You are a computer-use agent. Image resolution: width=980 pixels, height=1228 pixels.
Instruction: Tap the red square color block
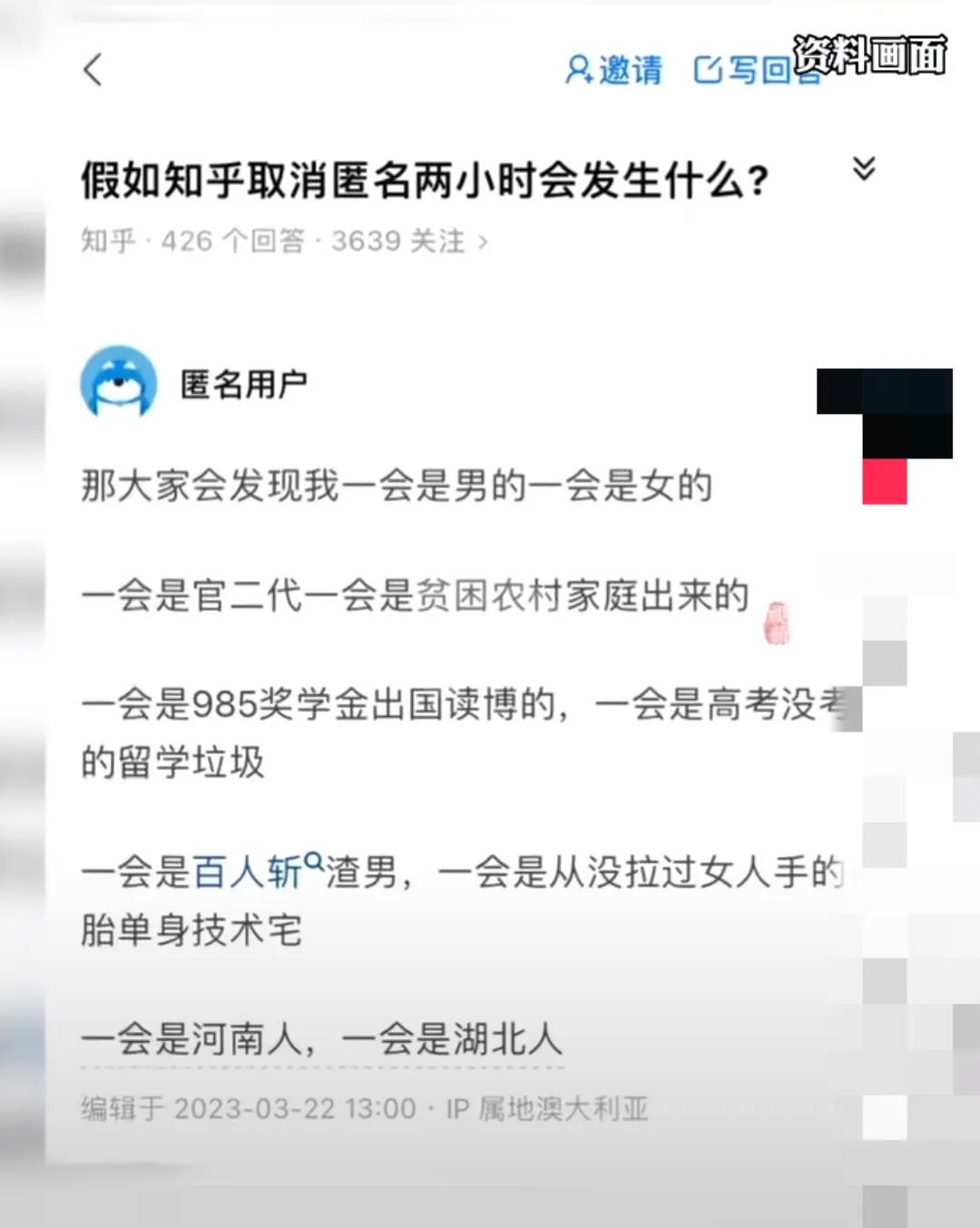(884, 482)
